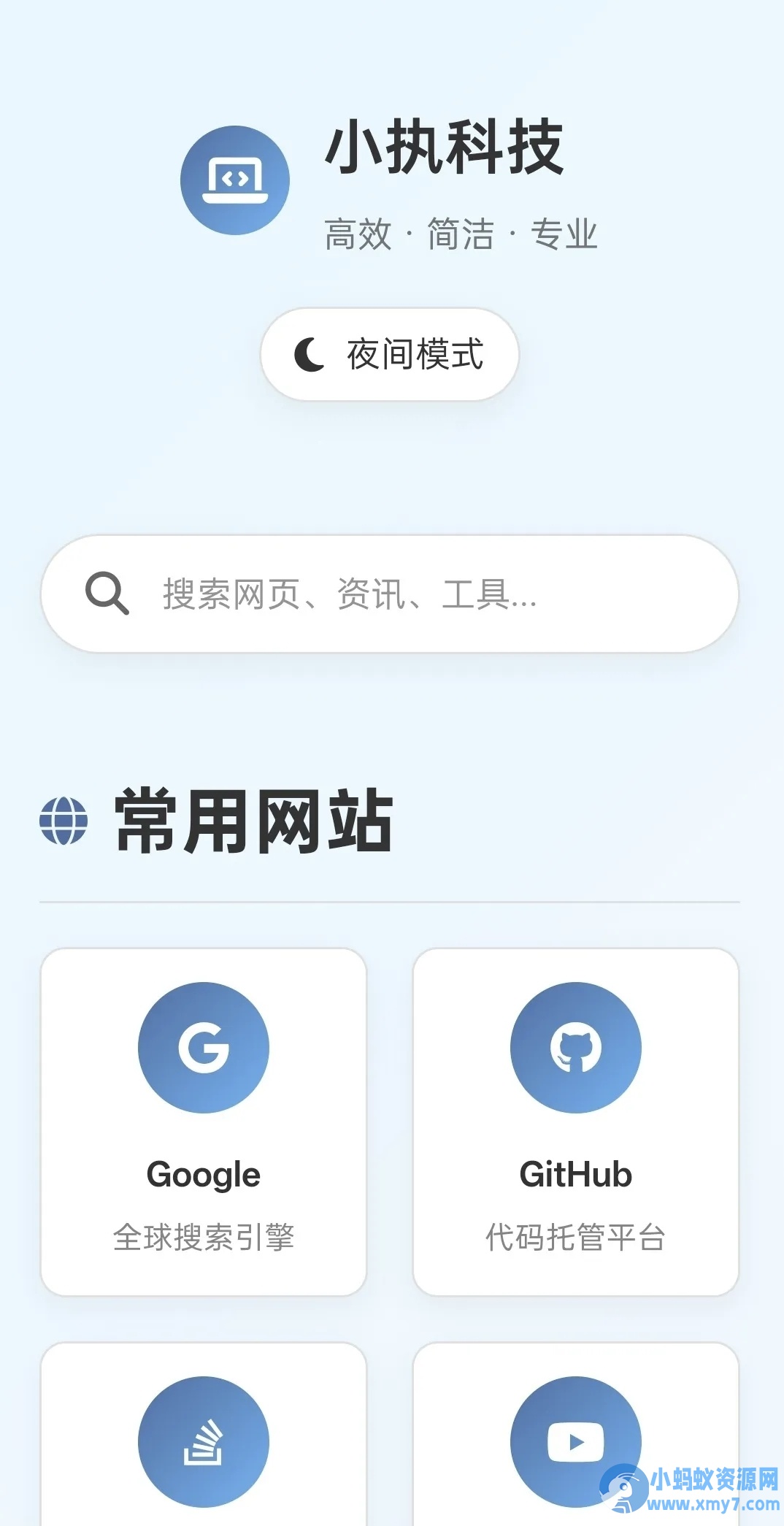This screenshot has width=784, height=1526.
Task: Tap the search box for 网页、资讯、工具
Action: [390, 594]
